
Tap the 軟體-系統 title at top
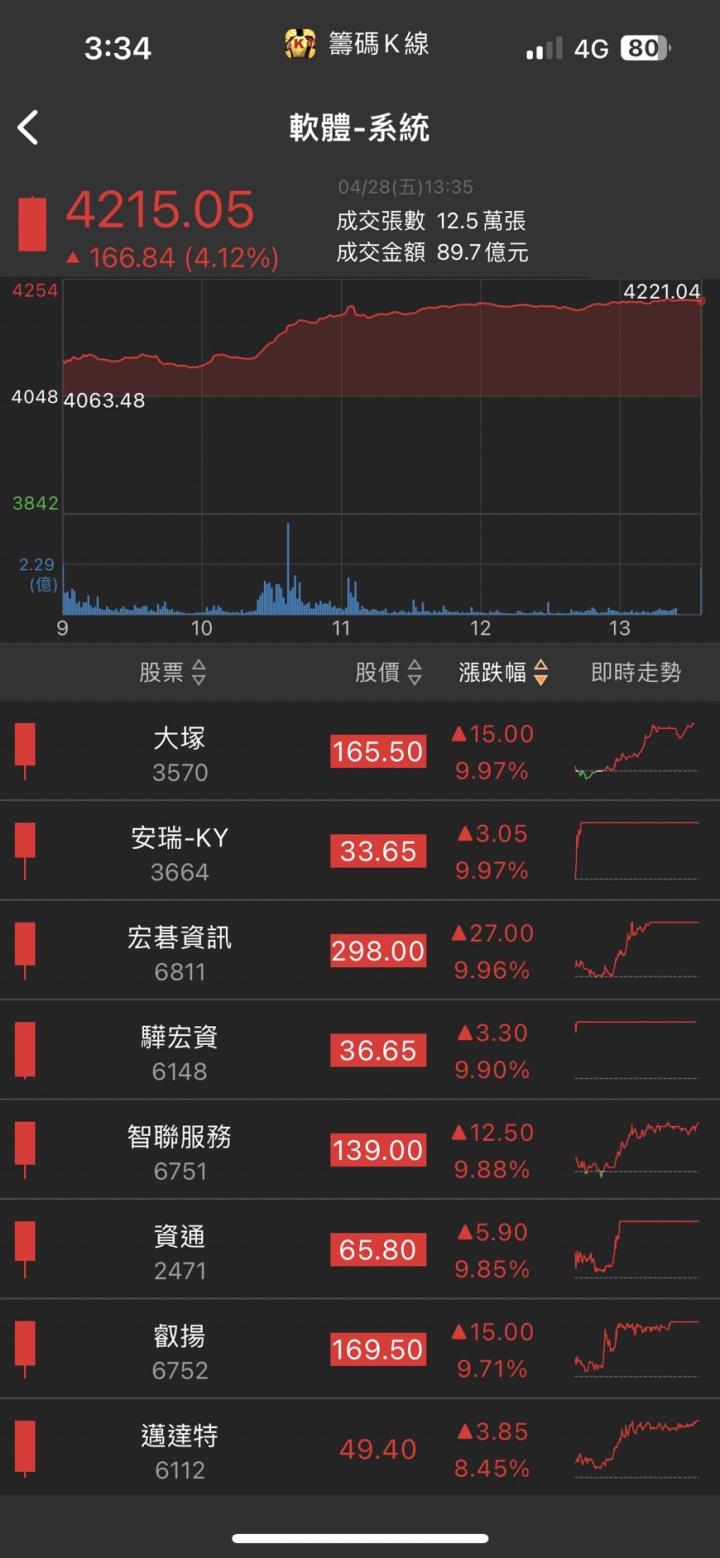(359, 127)
